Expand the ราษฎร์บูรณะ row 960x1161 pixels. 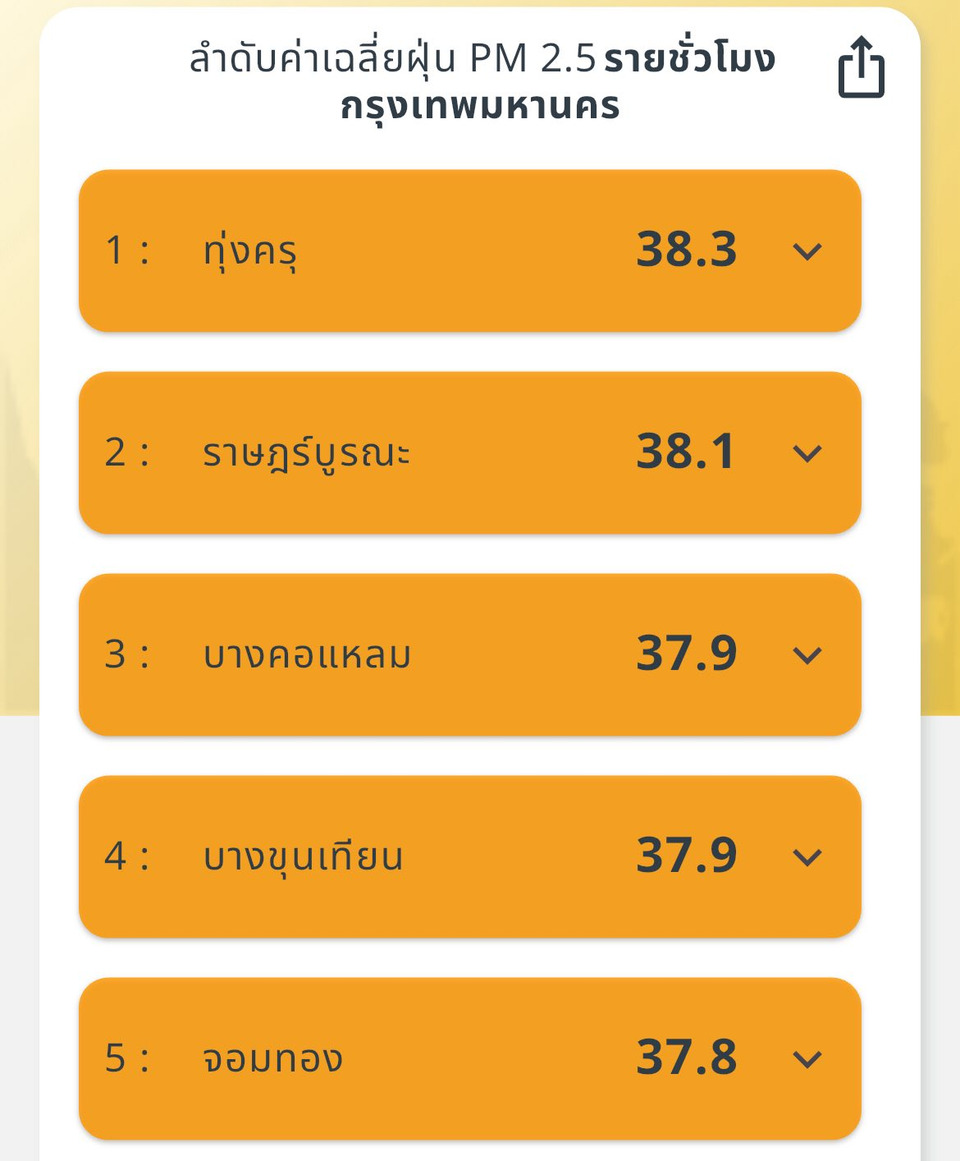807,453
